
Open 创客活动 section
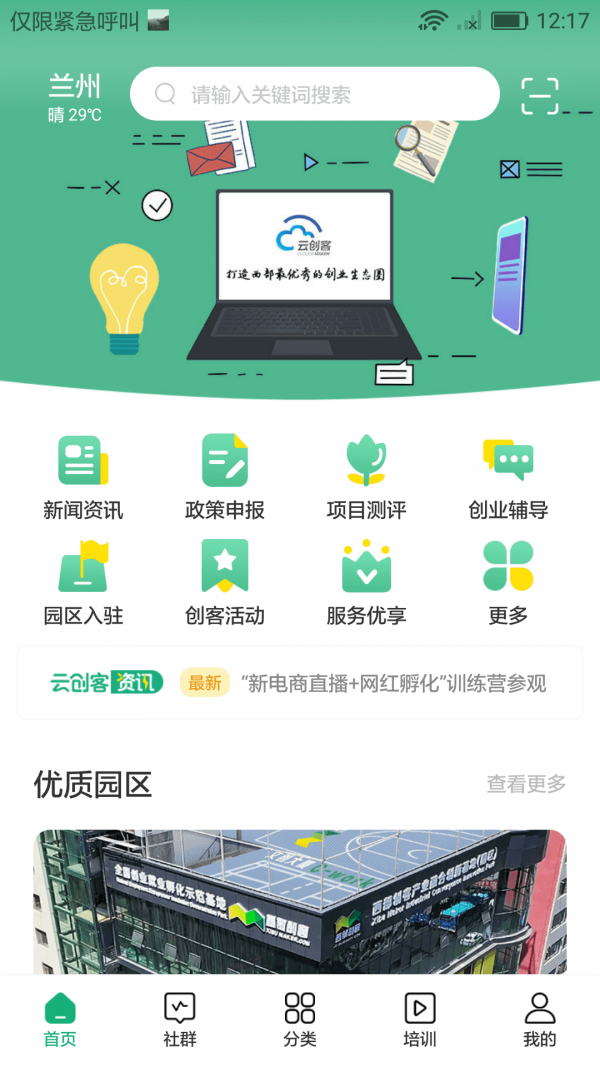pos(225,583)
